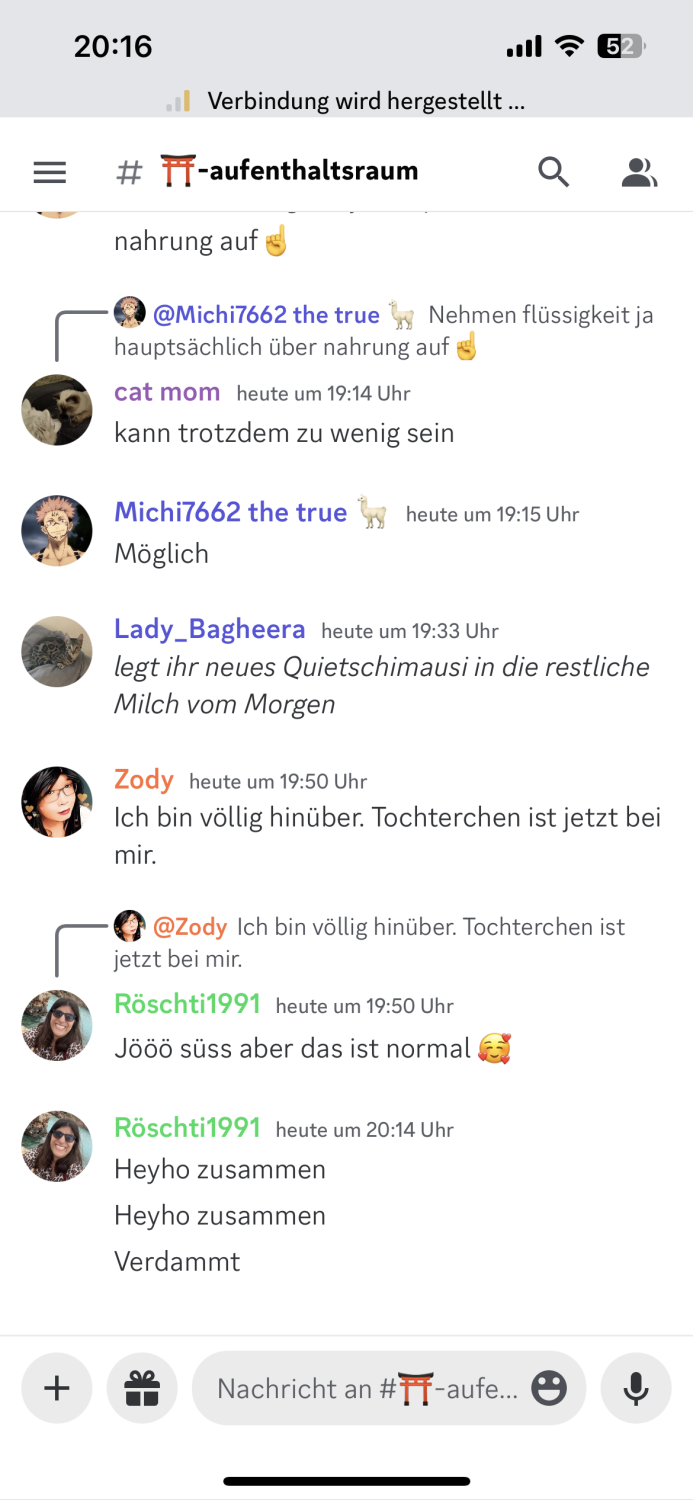Open Röschti1991's avatar beside Heyho zusammen

pos(57,1146)
